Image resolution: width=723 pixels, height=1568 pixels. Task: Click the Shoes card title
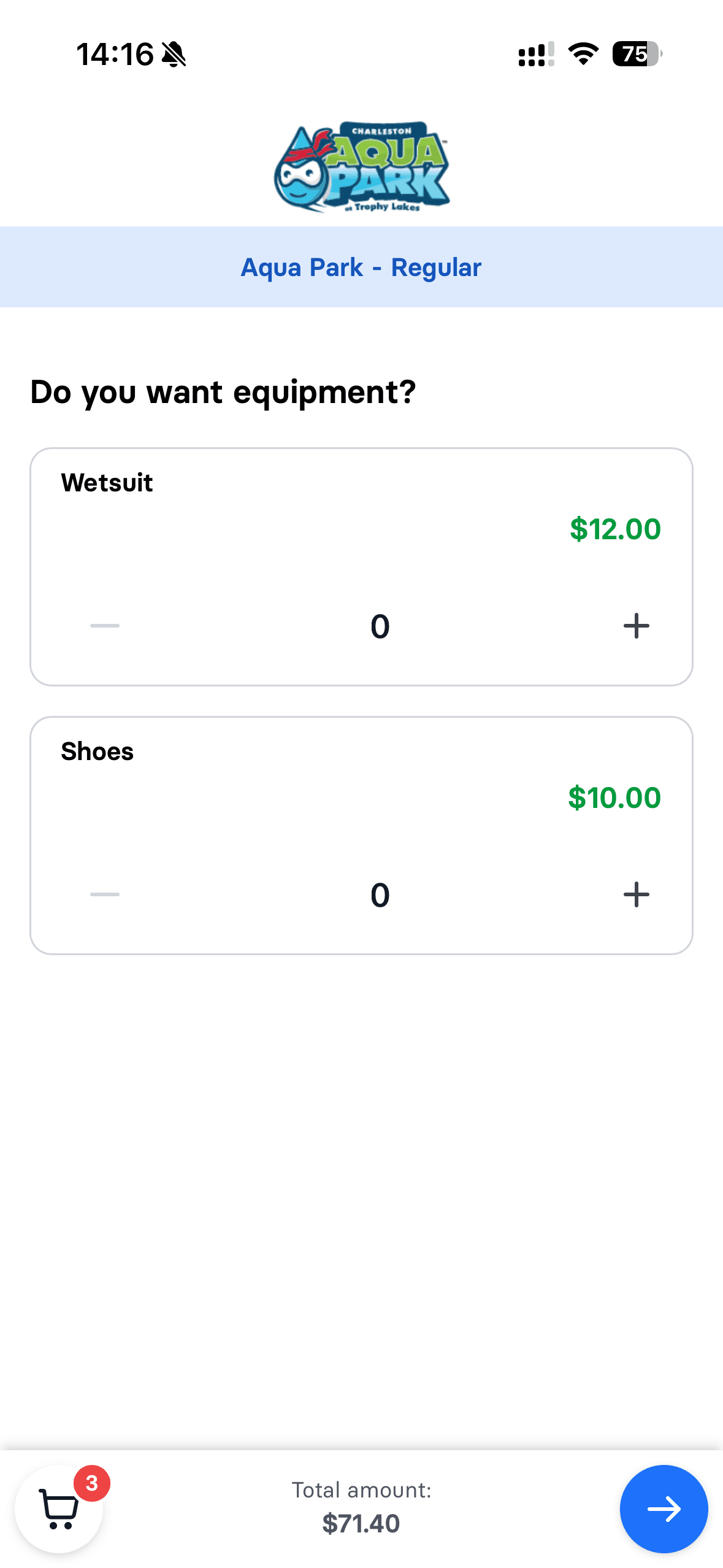click(x=96, y=751)
